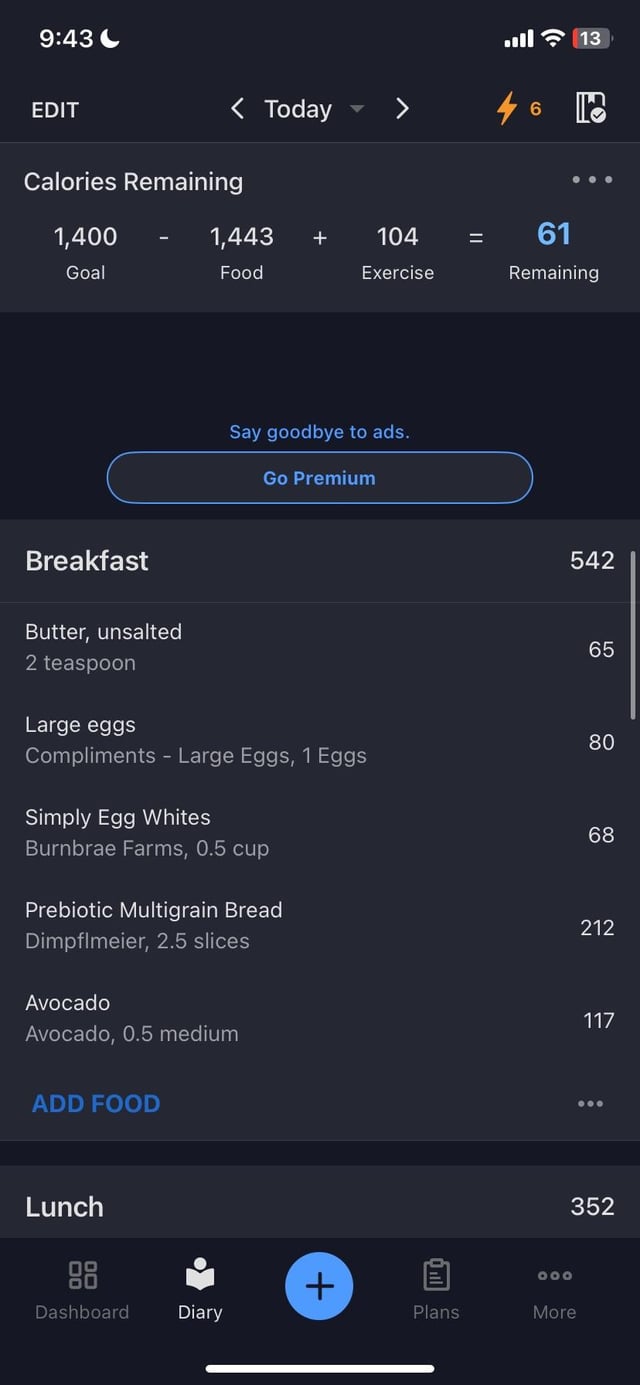Open the Large eggs entry
The height and width of the screenshot is (1385, 640).
(x=320, y=741)
